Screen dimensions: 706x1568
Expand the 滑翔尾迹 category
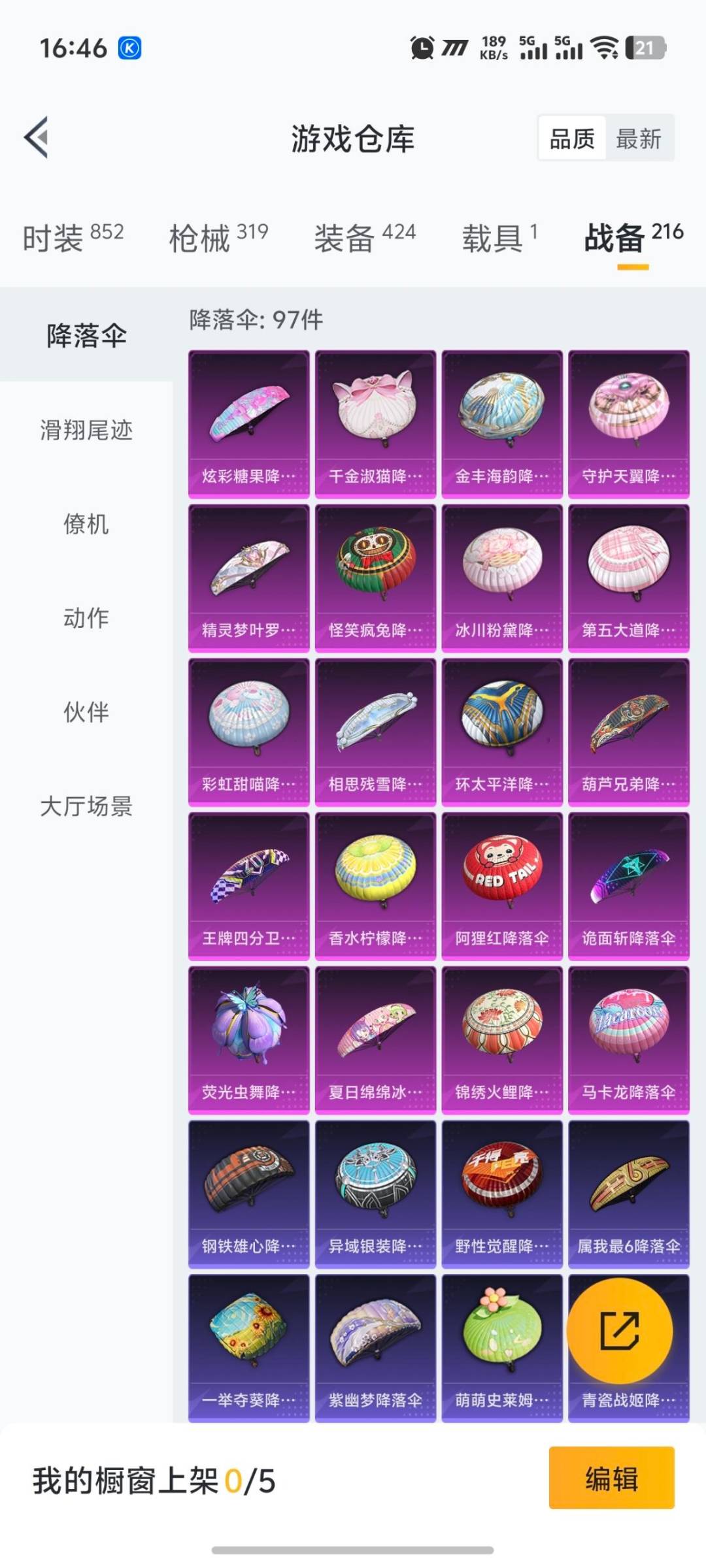[x=88, y=430]
